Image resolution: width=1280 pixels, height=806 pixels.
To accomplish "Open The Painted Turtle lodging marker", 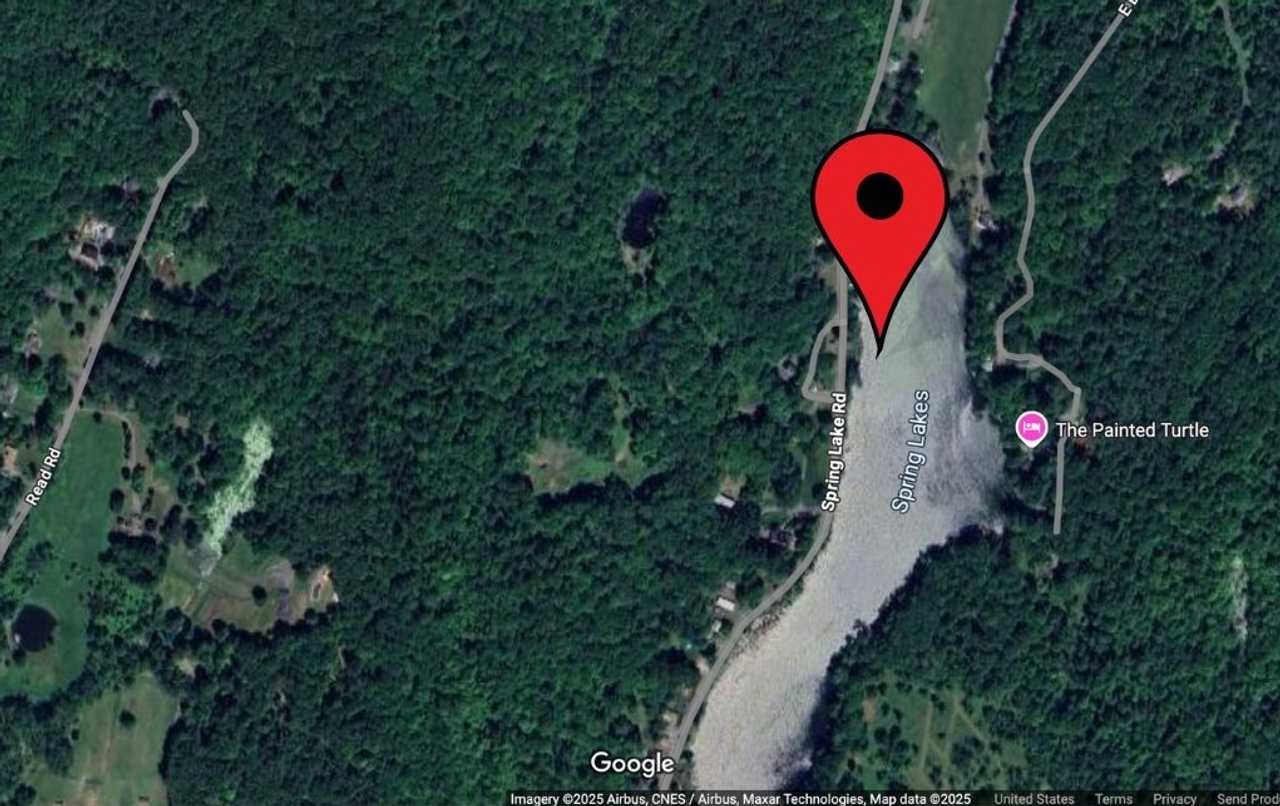I will 1031,429.
